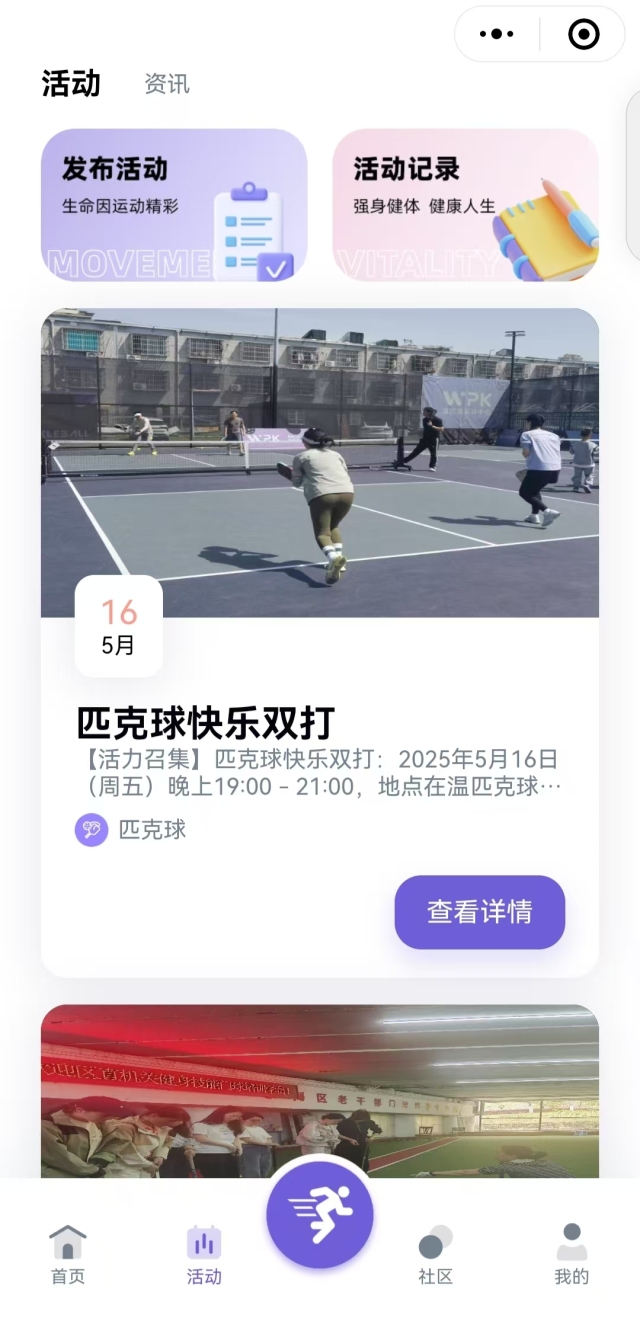The image size is (640, 1331).
Task: Open the 活动记录 card
Action: [466, 205]
